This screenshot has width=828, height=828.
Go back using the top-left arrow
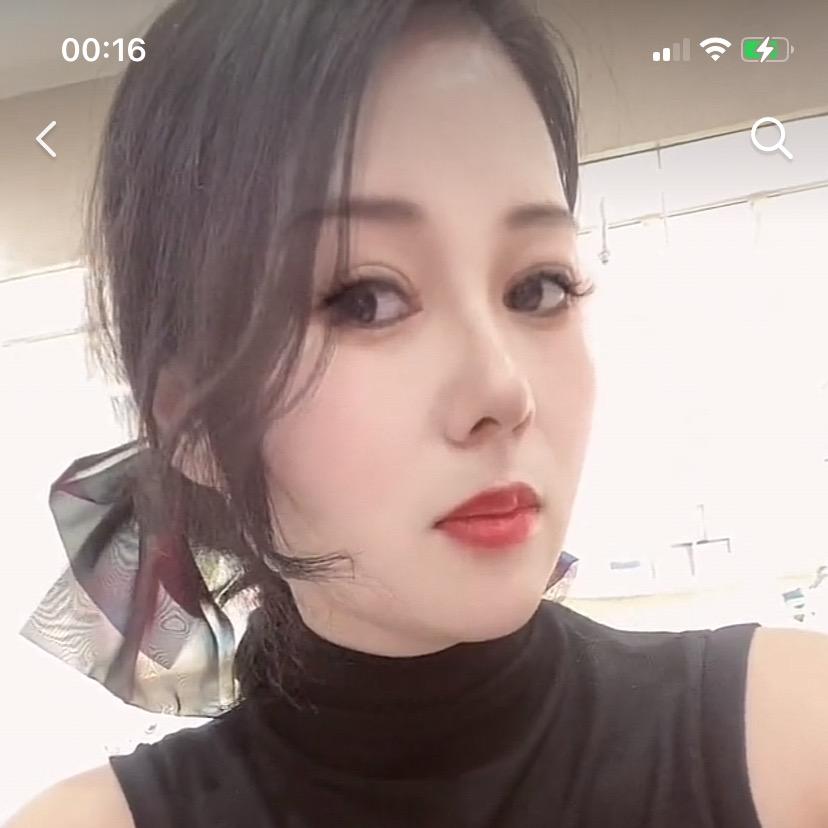point(46,139)
